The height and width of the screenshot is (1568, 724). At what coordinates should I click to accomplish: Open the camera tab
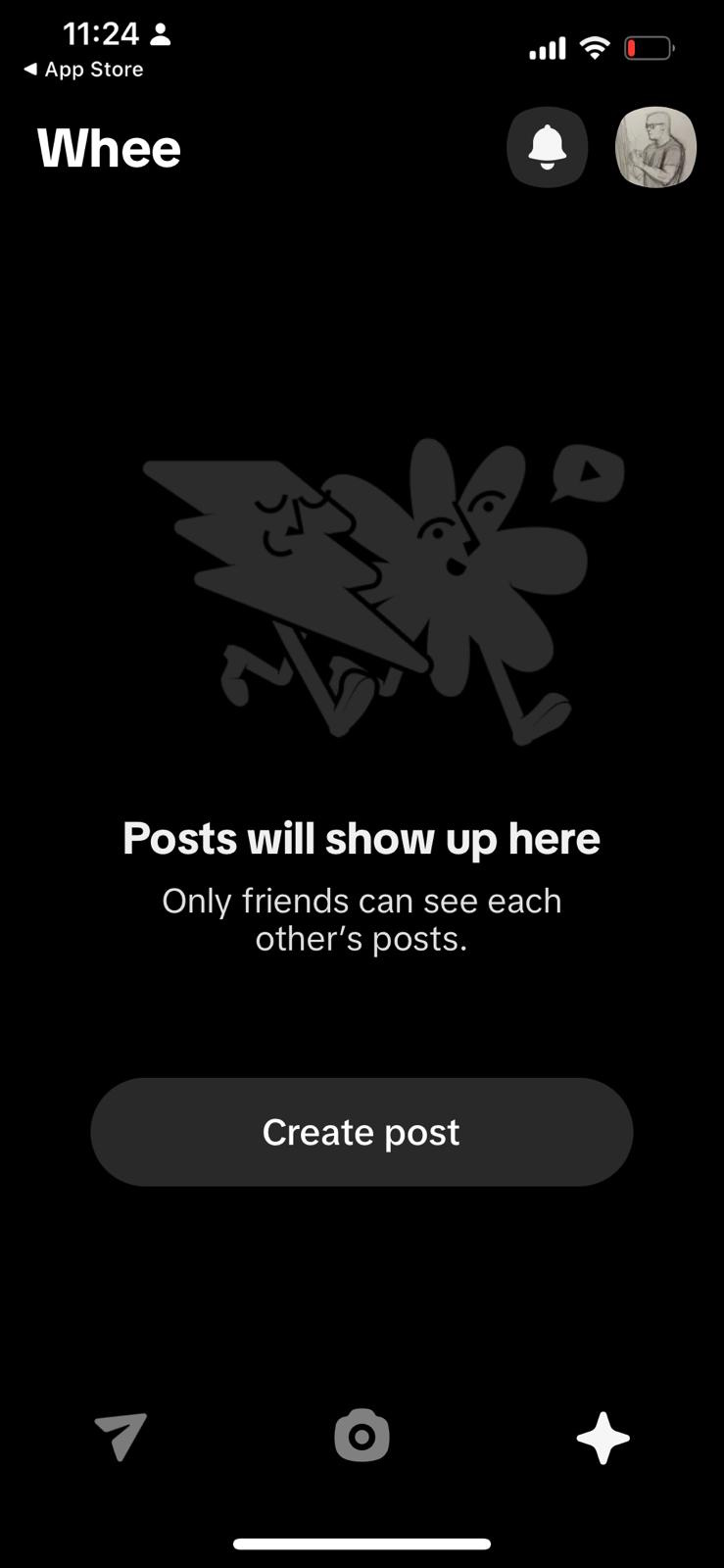[x=362, y=1437]
